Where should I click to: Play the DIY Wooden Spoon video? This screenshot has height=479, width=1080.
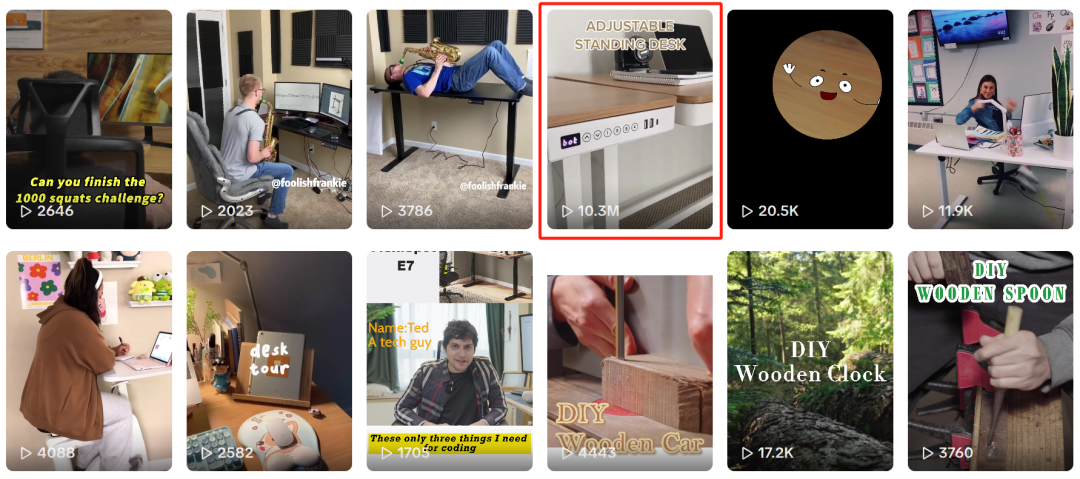coord(990,360)
